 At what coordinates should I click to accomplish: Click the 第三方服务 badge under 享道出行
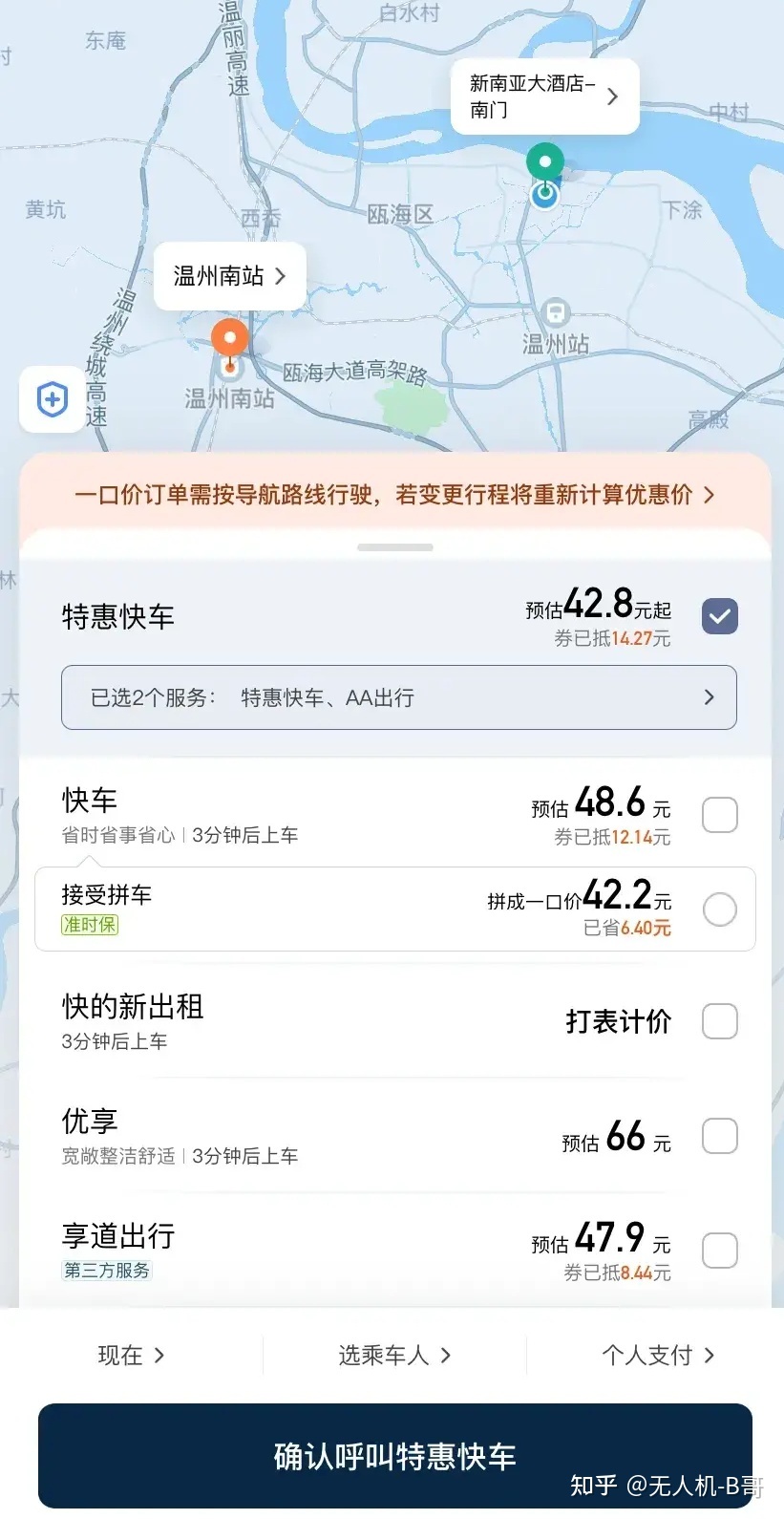tap(105, 1270)
